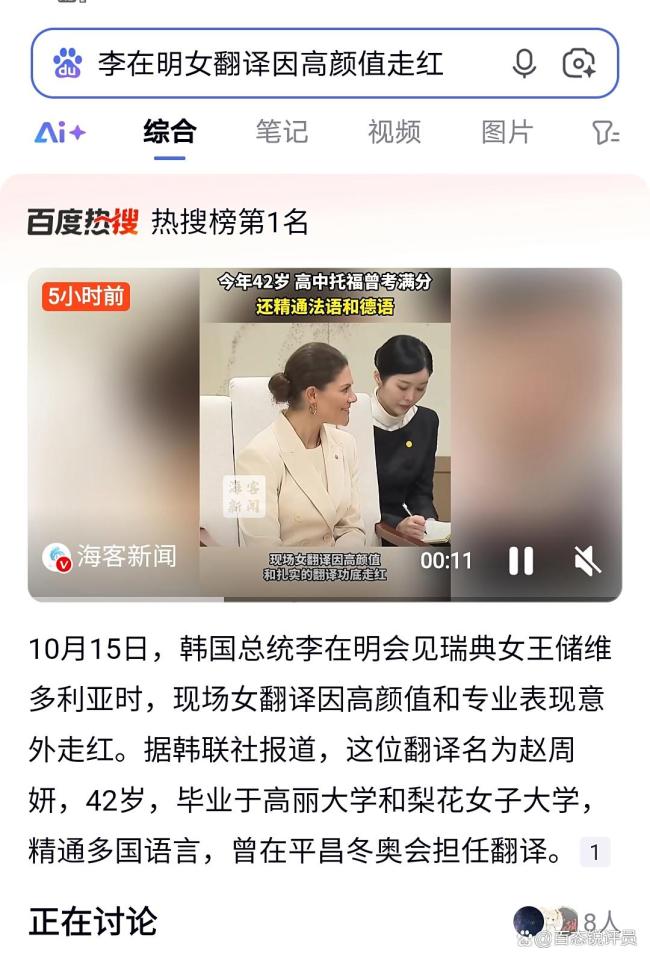Open the search filter icon

click(605, 133)
